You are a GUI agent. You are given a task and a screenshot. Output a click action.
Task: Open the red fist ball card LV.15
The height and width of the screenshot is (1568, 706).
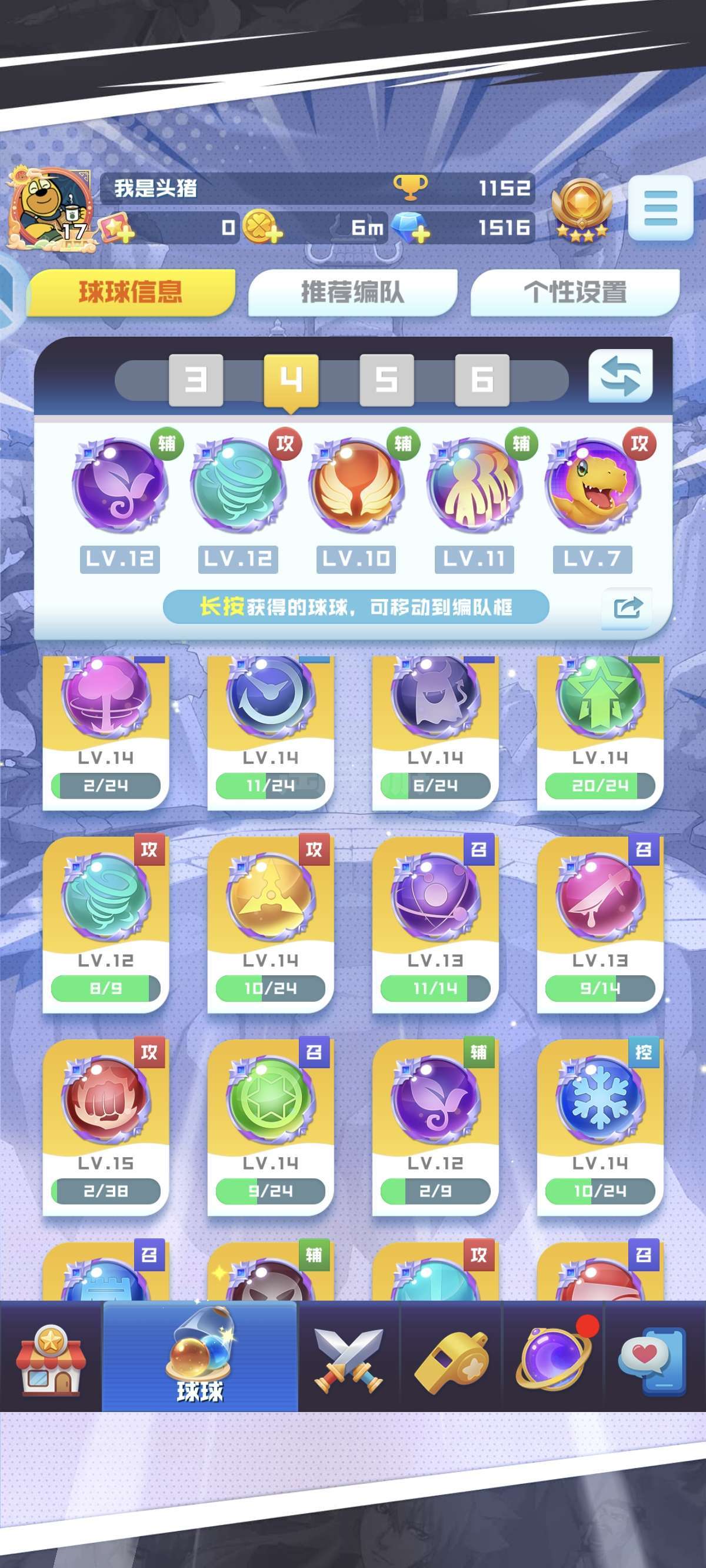click(x=105, y=1128)
